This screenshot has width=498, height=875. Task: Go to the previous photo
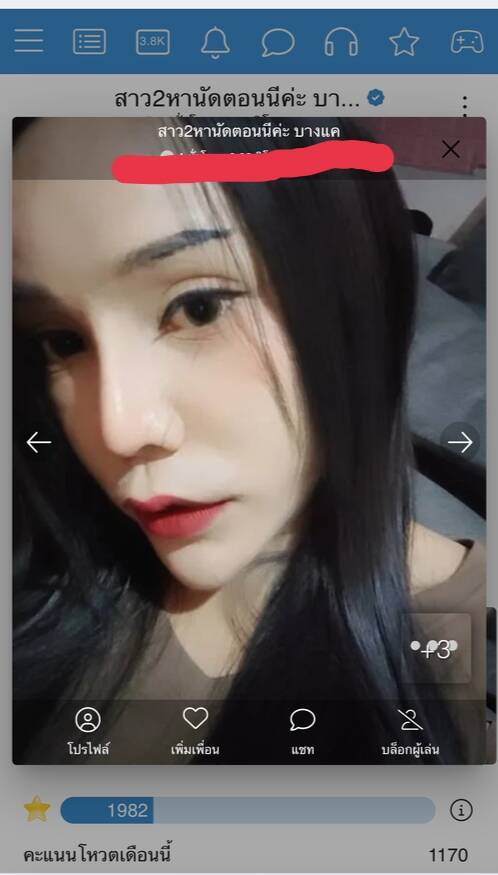39,443
